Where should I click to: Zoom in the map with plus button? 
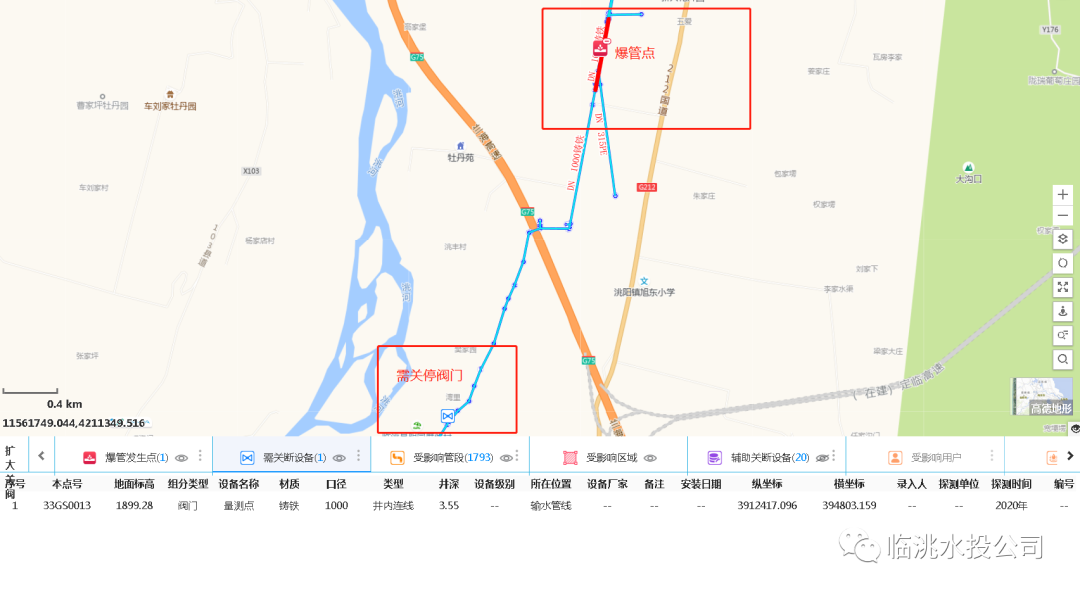coord(1063,194)
